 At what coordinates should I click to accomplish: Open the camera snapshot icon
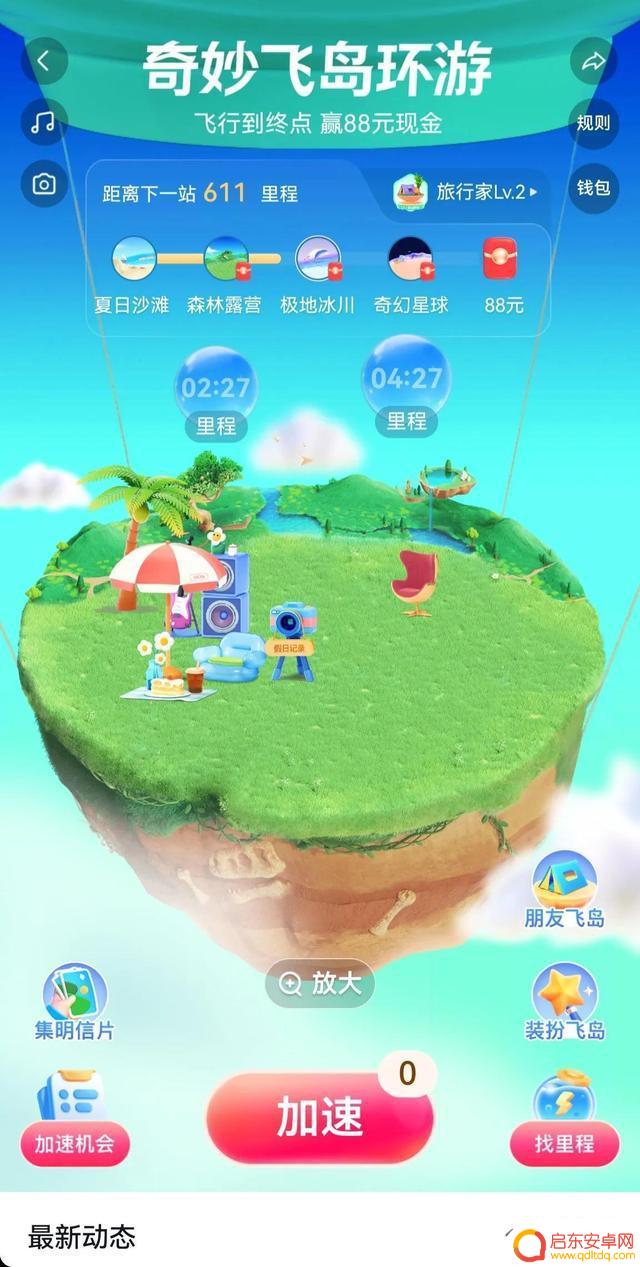(x=43, y=184)
